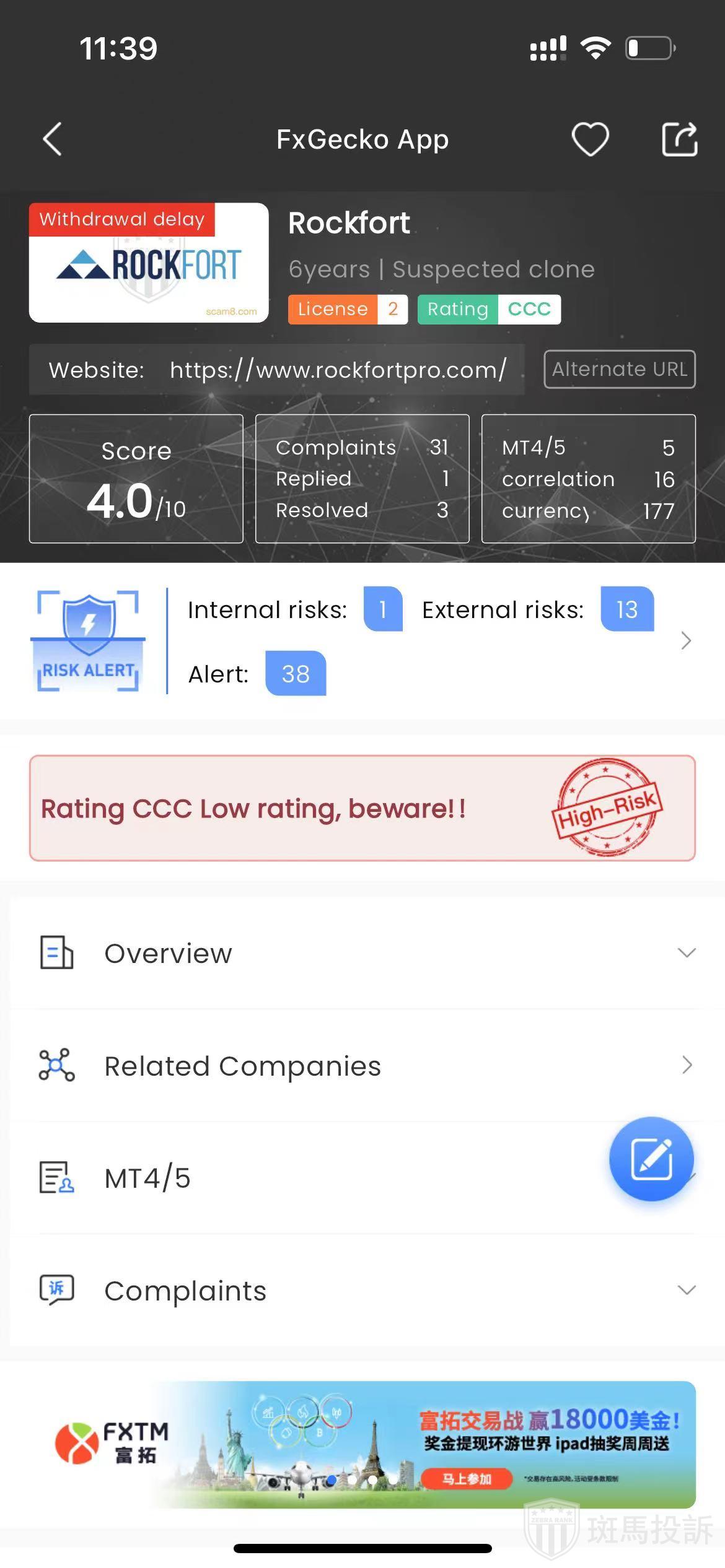725x1568 pixels.
Task: Open the MT4/5 section row
Action: [310, 1178]
